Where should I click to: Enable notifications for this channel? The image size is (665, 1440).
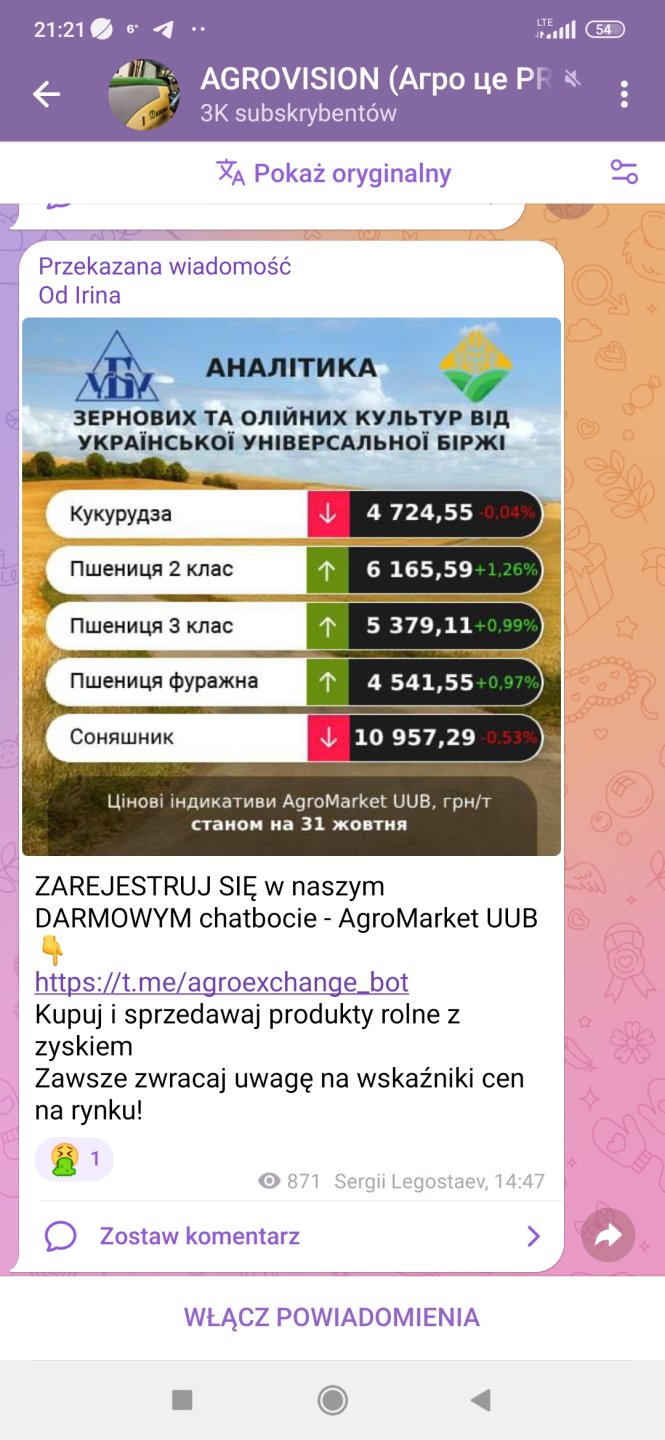(332, 1317)
